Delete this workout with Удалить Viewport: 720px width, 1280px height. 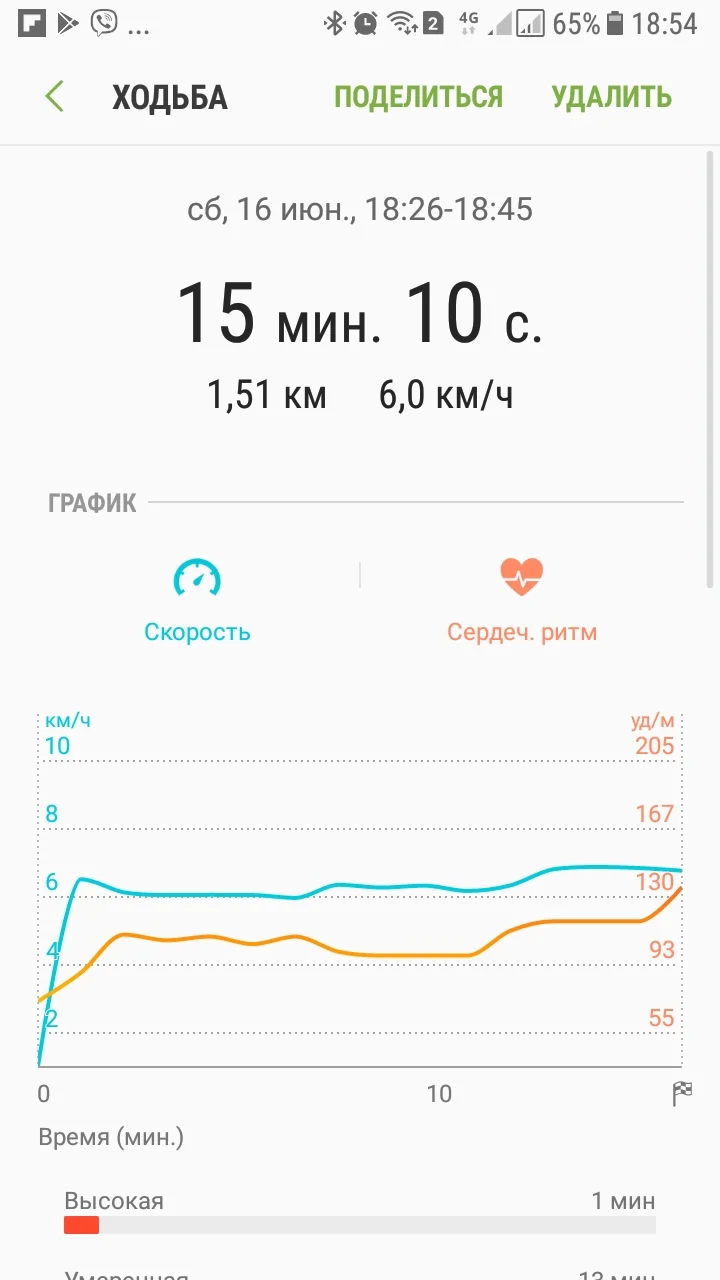[x=612, y=97]
